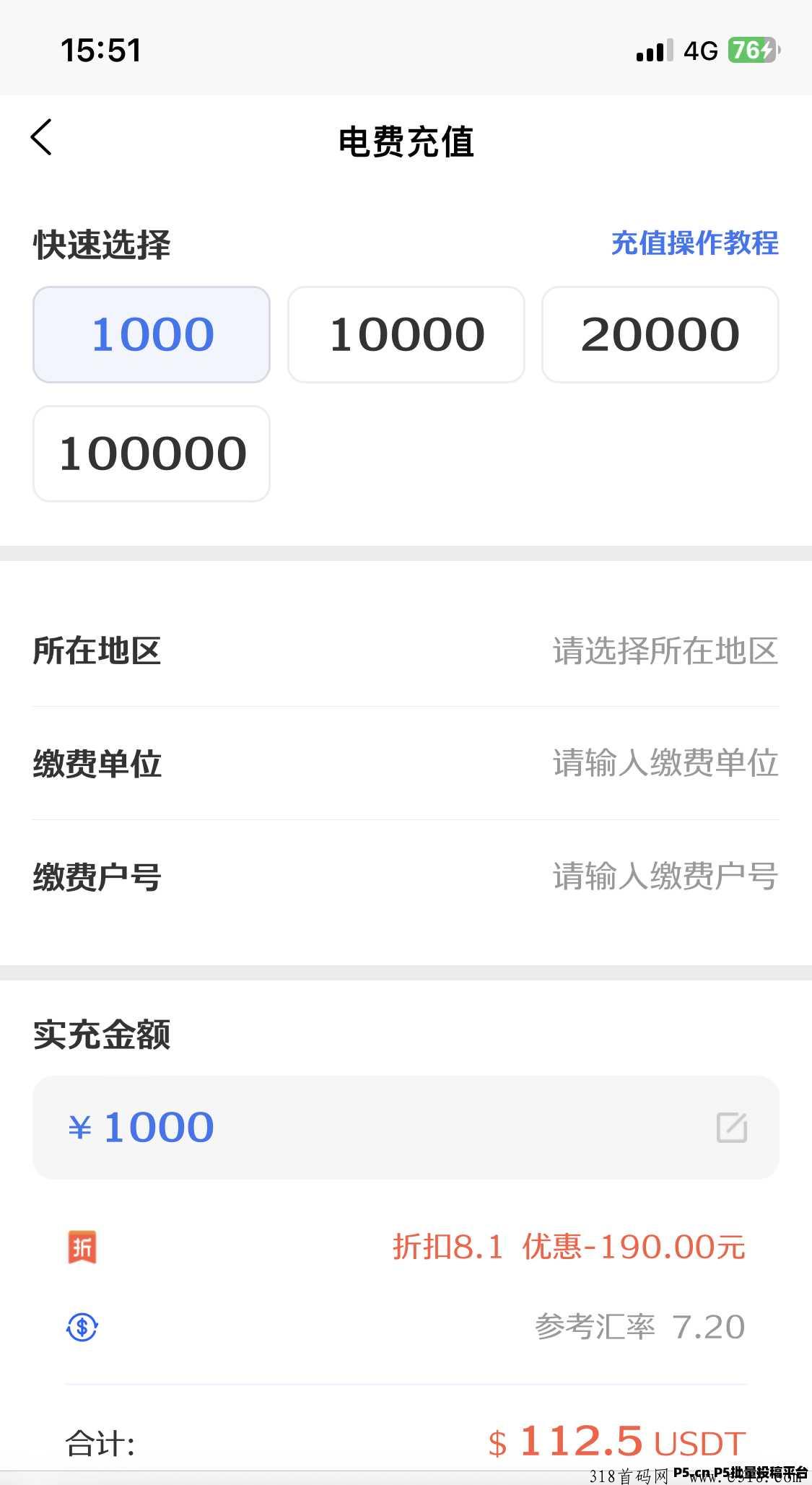Pick the 20000 quick amount

(660, 334)
